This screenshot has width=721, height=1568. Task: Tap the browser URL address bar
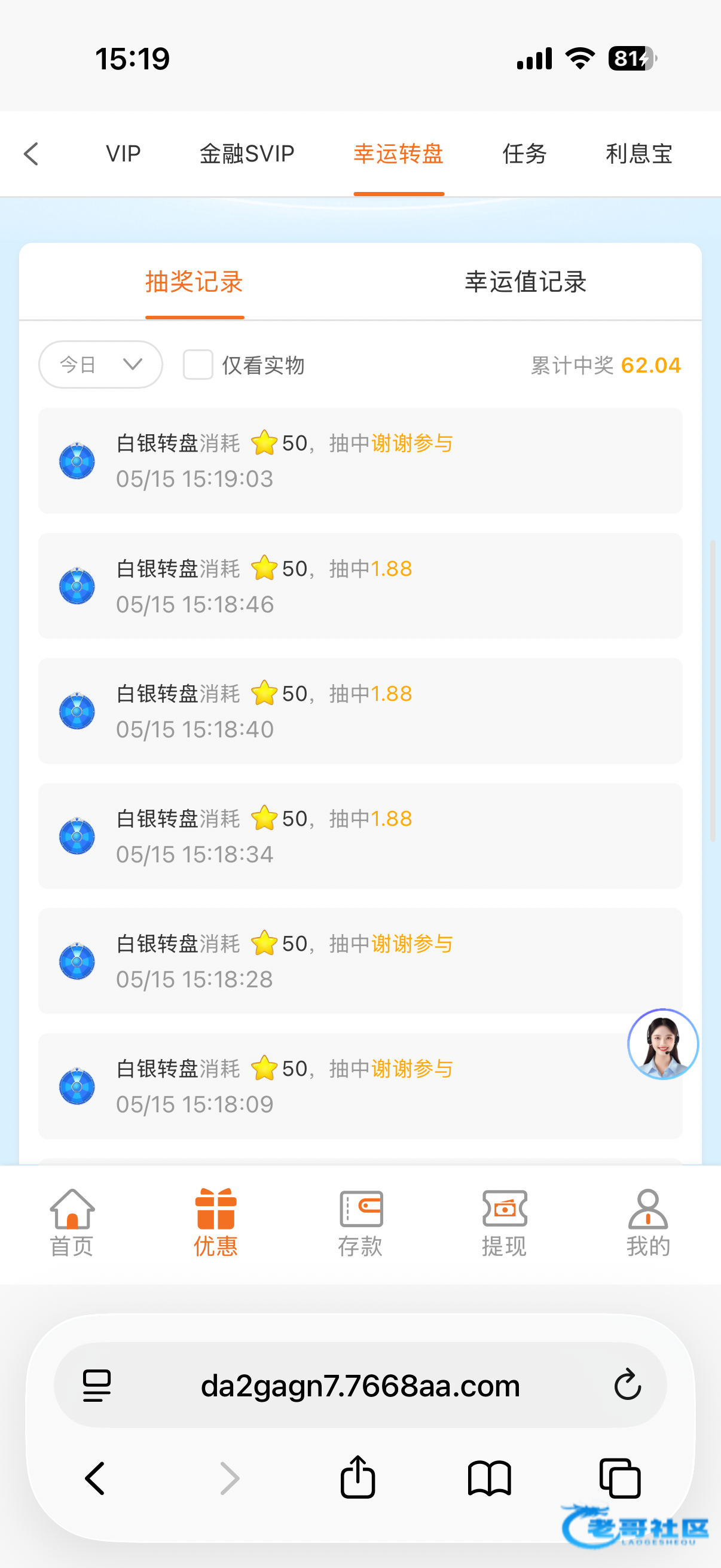360,1385
